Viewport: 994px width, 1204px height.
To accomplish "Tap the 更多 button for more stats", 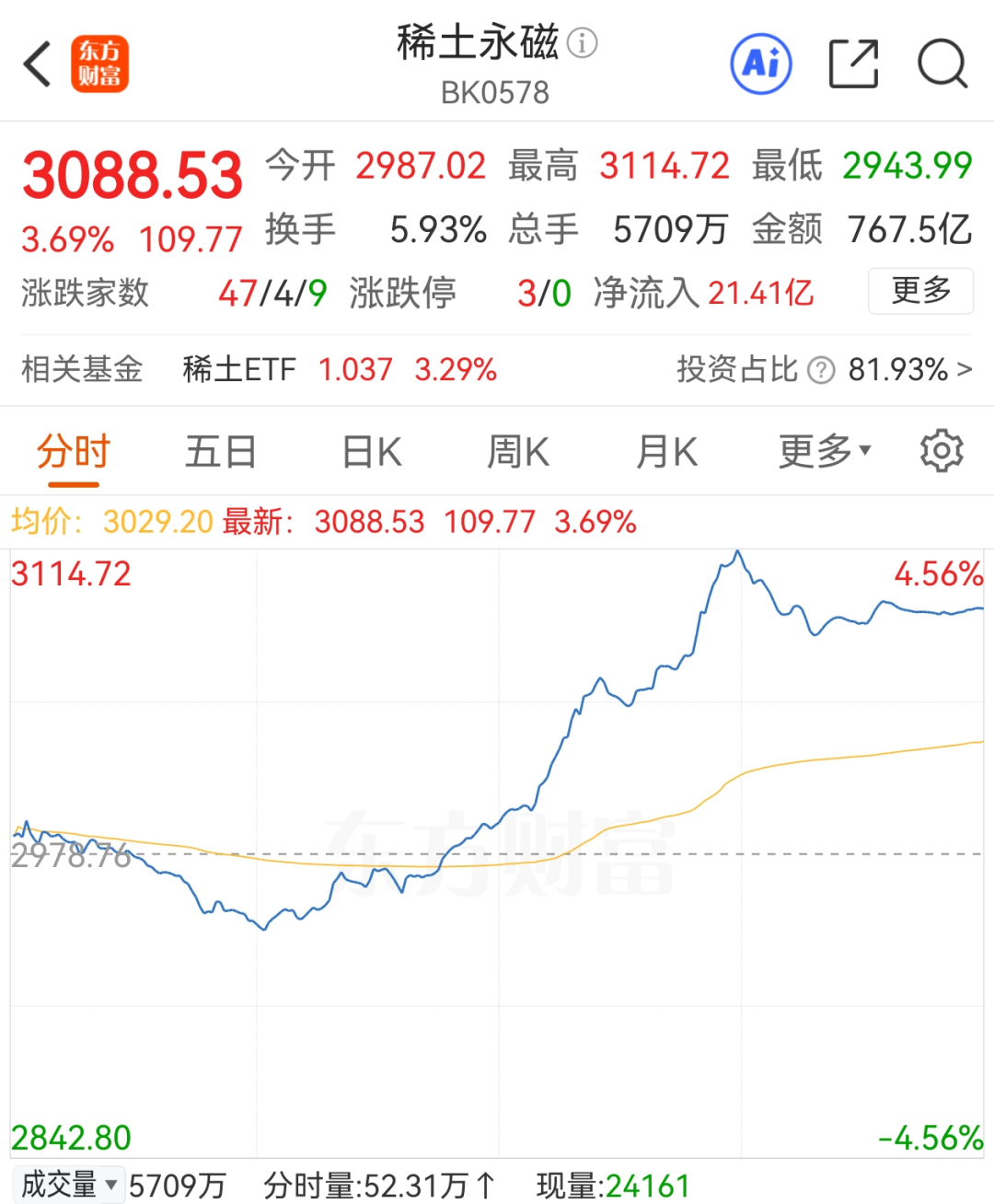I will click(920, 291).
